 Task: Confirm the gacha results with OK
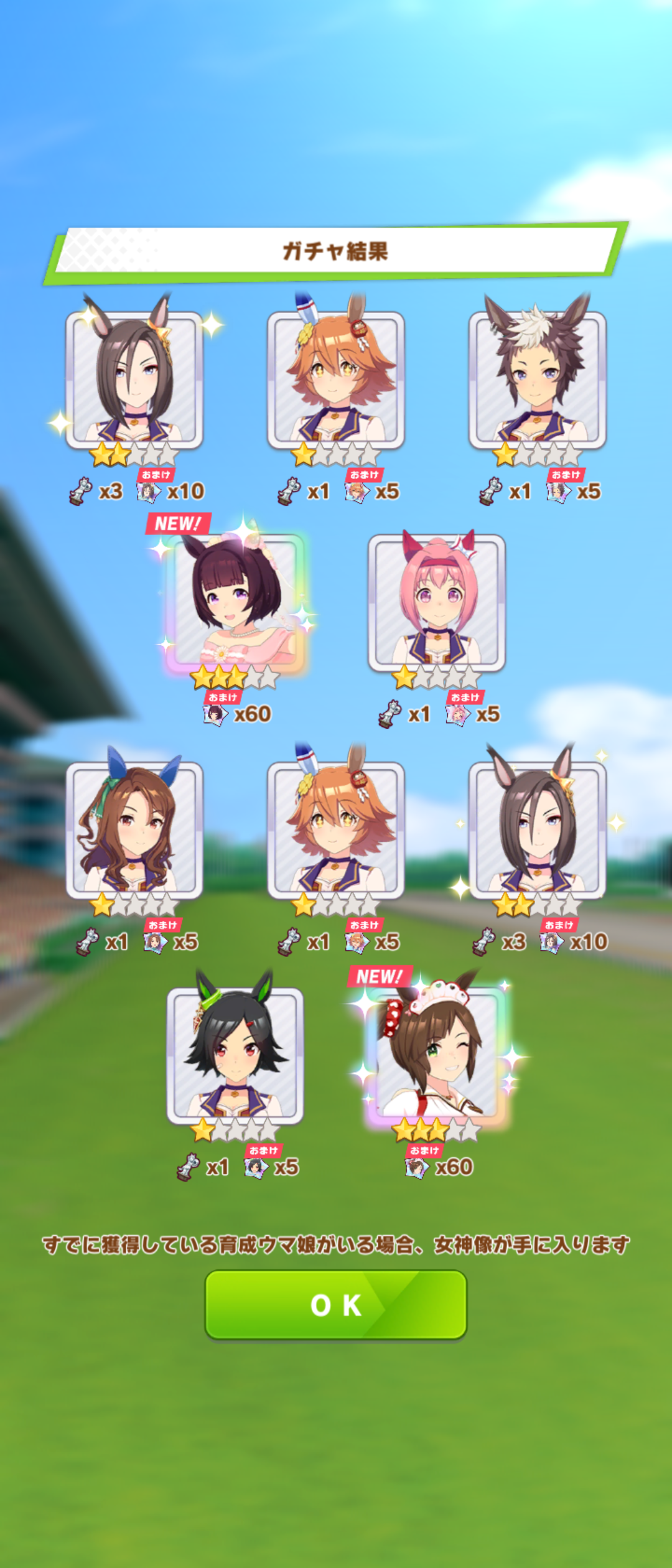[336, 1305]
